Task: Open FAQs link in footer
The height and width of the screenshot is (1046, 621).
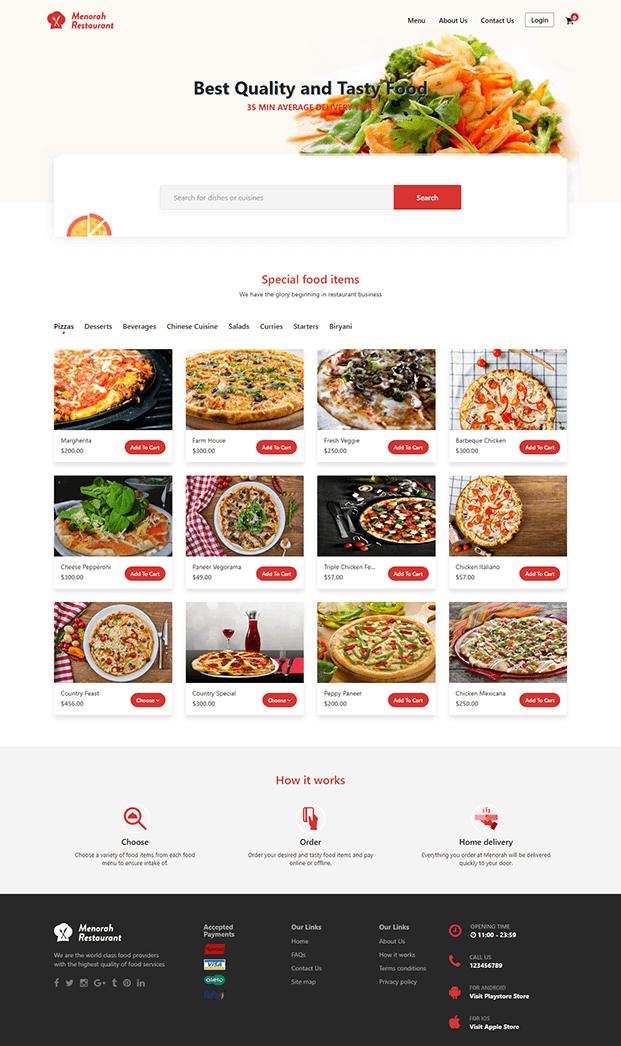Action: pos(298,955)
